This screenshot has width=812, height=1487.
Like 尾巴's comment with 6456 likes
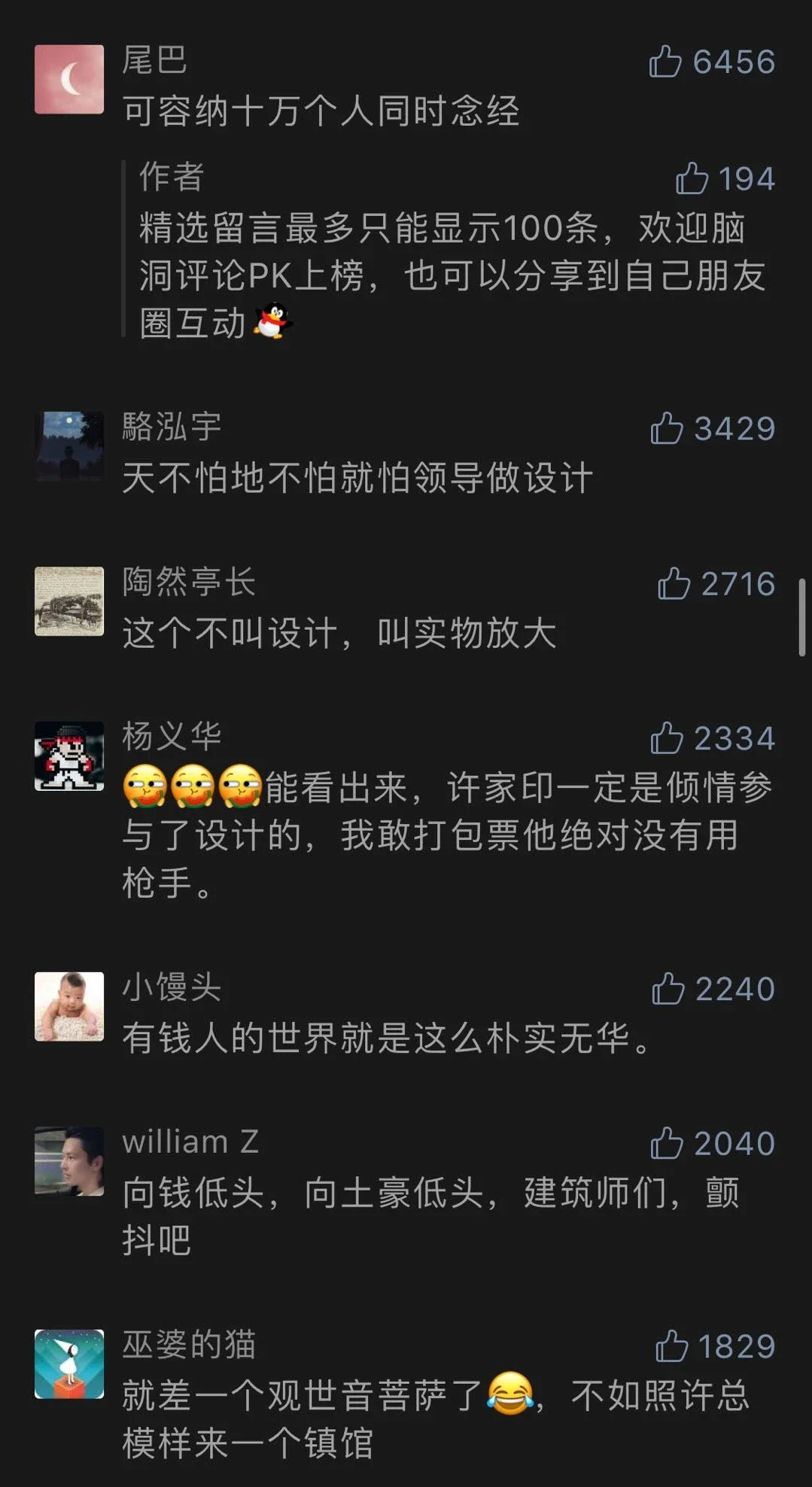click(665, 62)
